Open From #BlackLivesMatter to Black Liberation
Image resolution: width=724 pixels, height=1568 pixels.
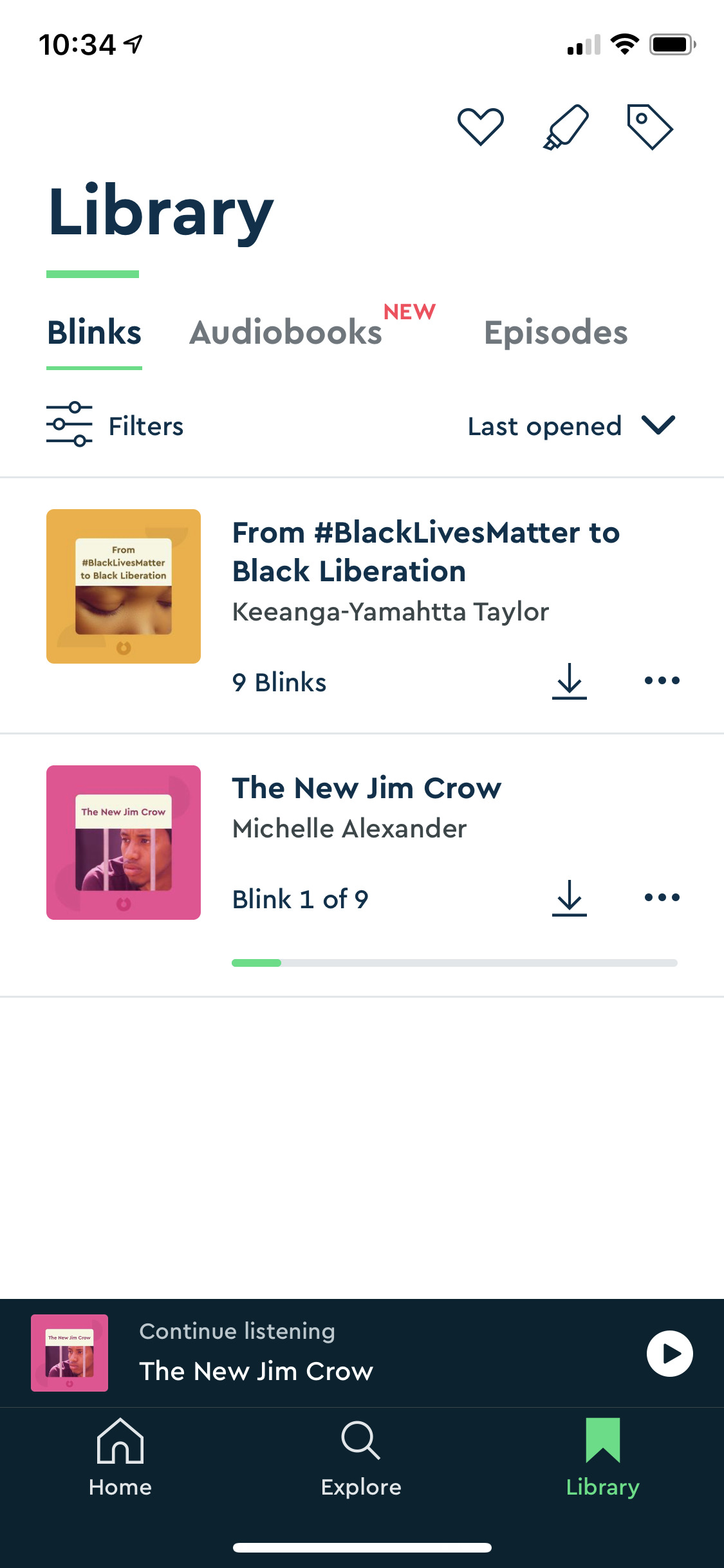coord(425,552)
